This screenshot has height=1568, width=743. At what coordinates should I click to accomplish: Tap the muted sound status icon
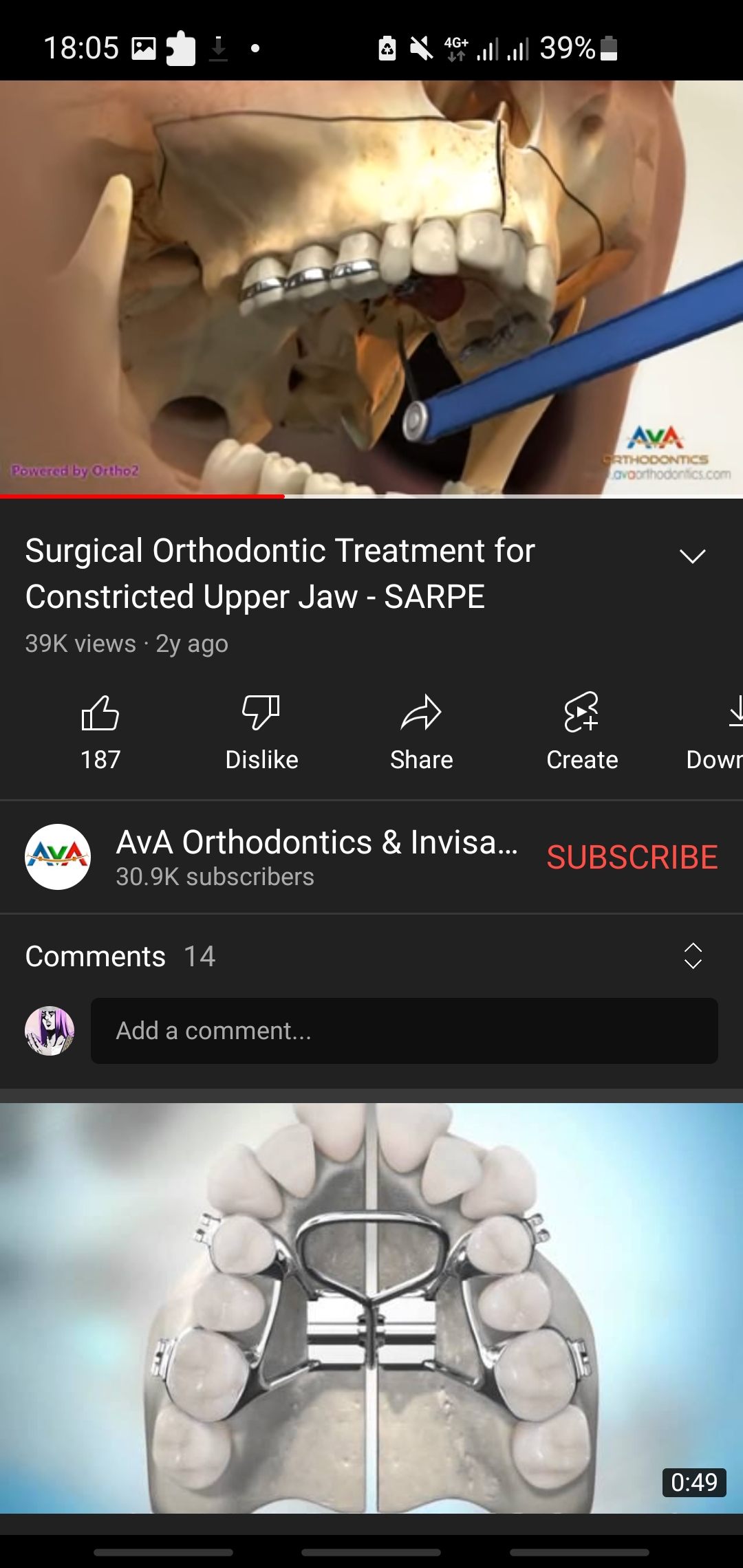[x=422, y=48]
